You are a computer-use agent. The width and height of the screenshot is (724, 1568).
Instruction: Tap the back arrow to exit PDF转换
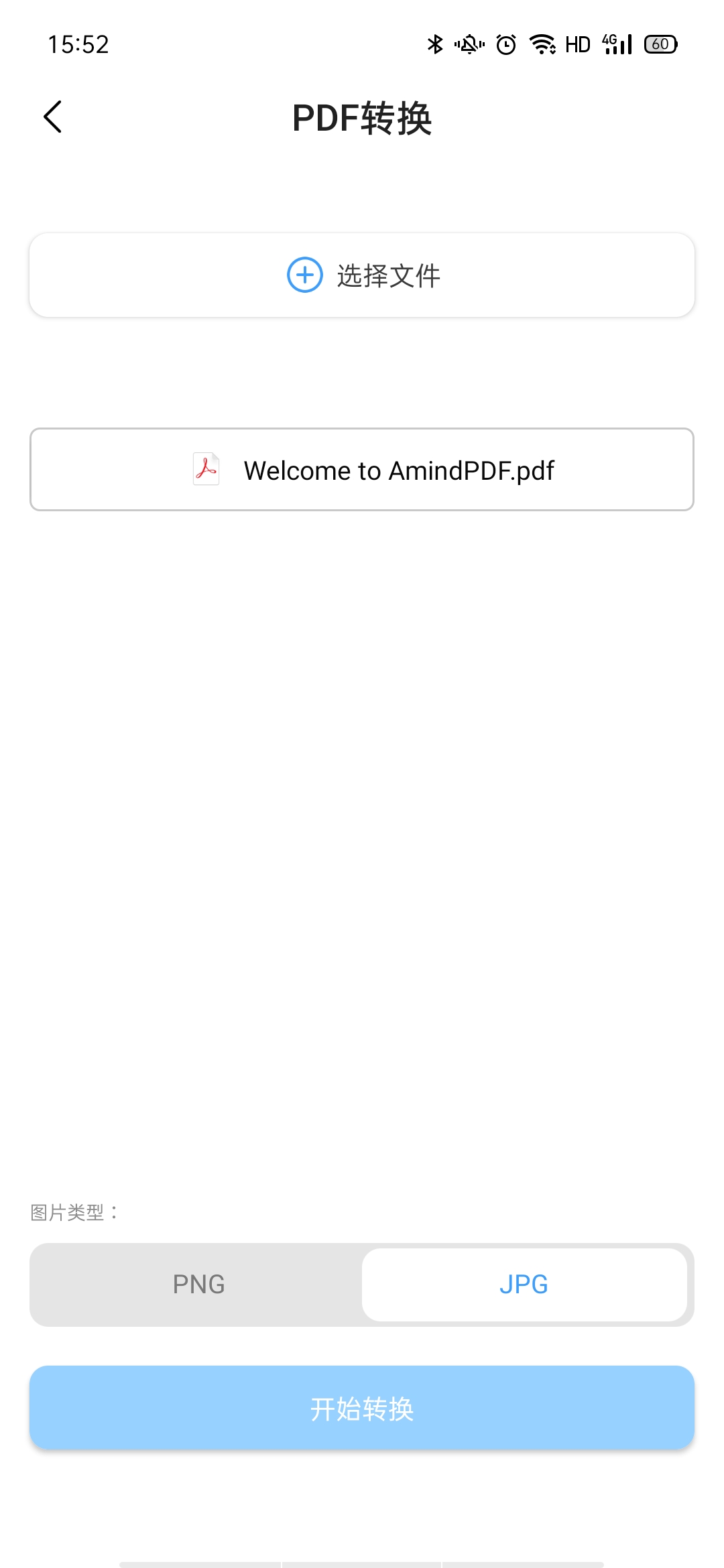[x=52, y=116]
